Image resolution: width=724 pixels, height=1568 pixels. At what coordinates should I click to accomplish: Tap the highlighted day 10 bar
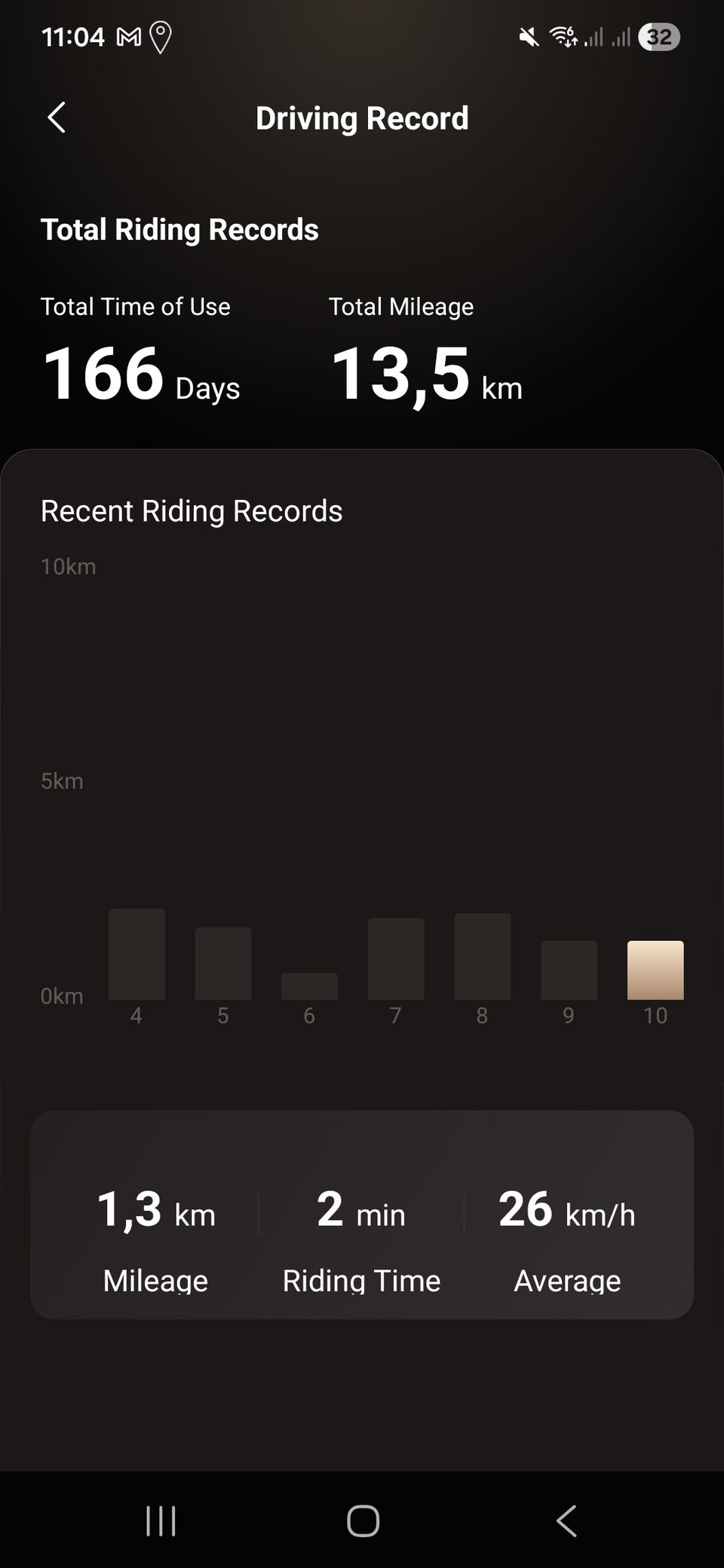pyautogui.click(x=655, y=970)
